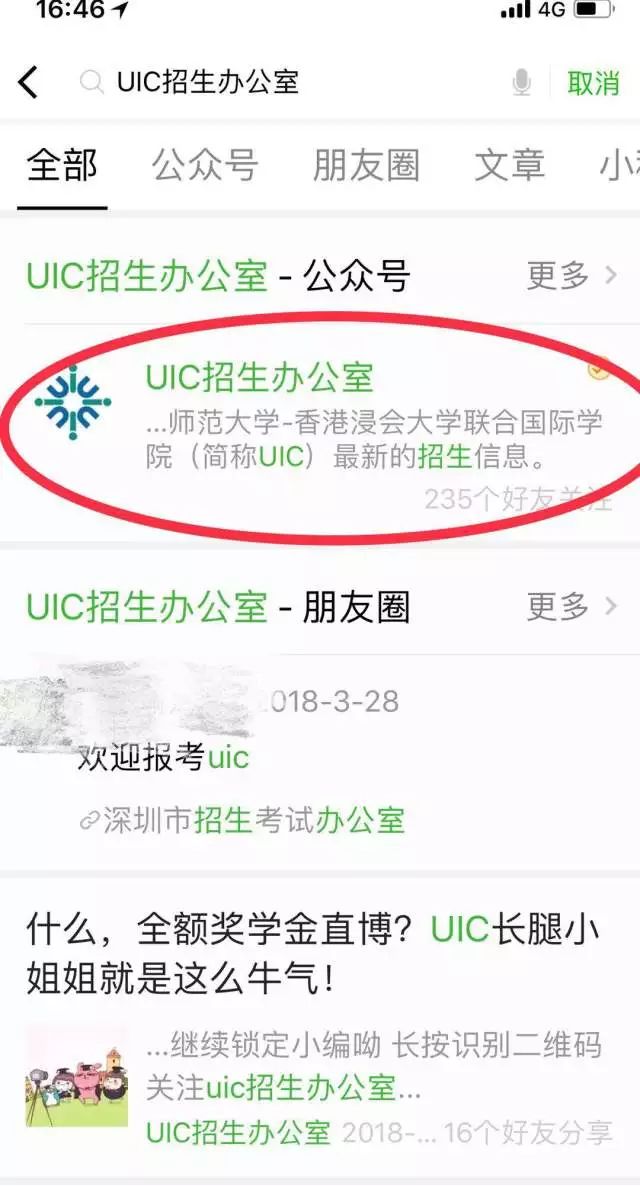Open 更多 for 朋友圈 results
Screen dimensions: 640x1186
click(572, 606)
